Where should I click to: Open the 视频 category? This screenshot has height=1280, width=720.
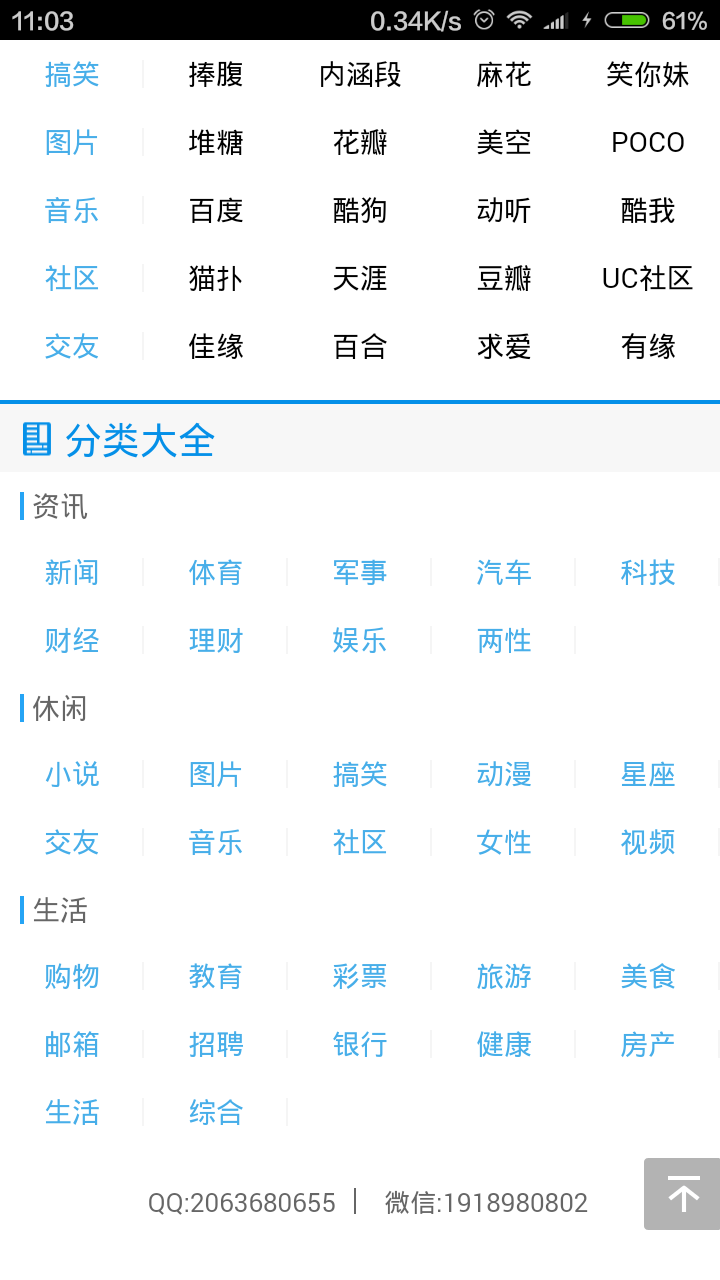pos(648,842)
